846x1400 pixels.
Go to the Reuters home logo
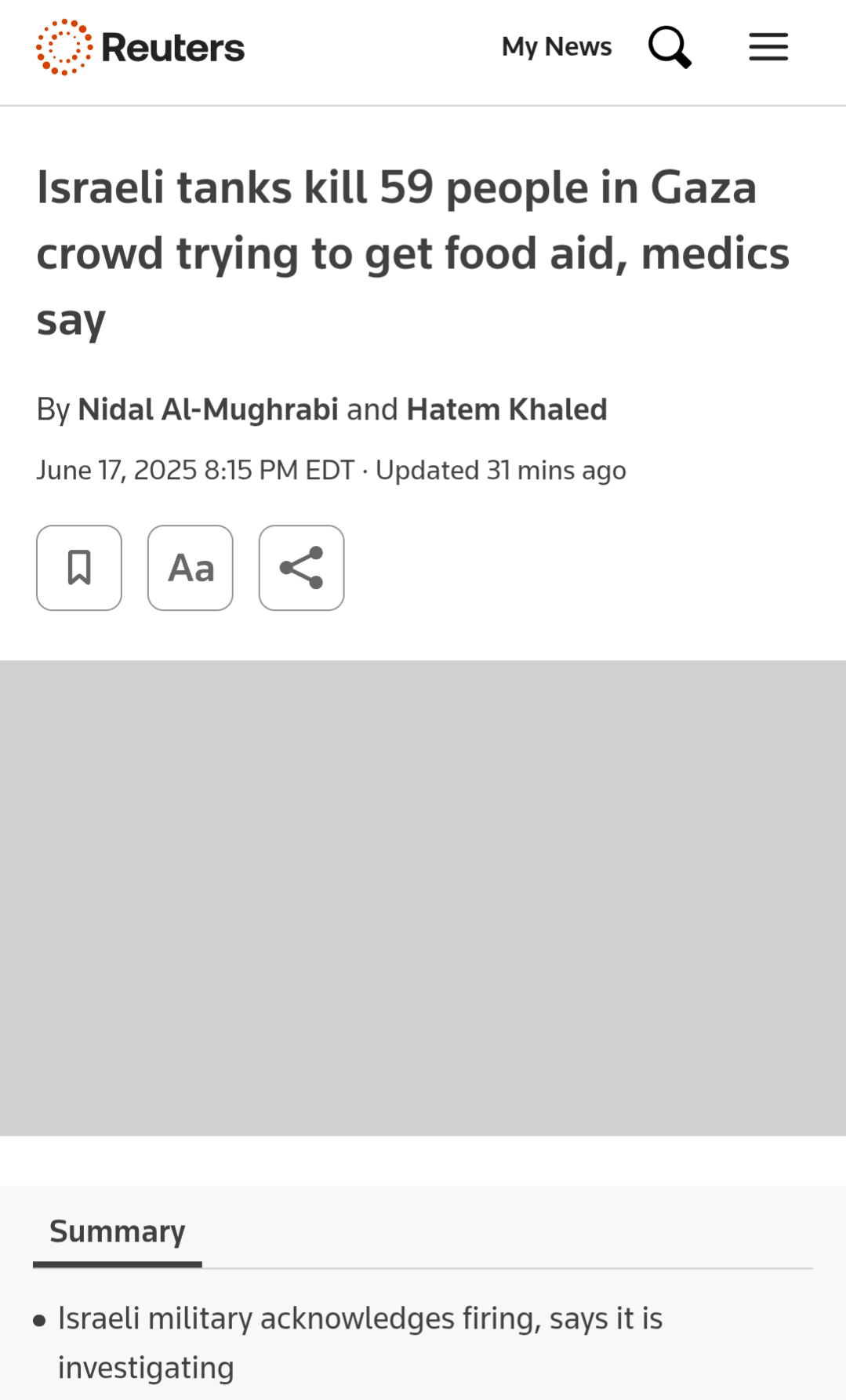point(140,47)
